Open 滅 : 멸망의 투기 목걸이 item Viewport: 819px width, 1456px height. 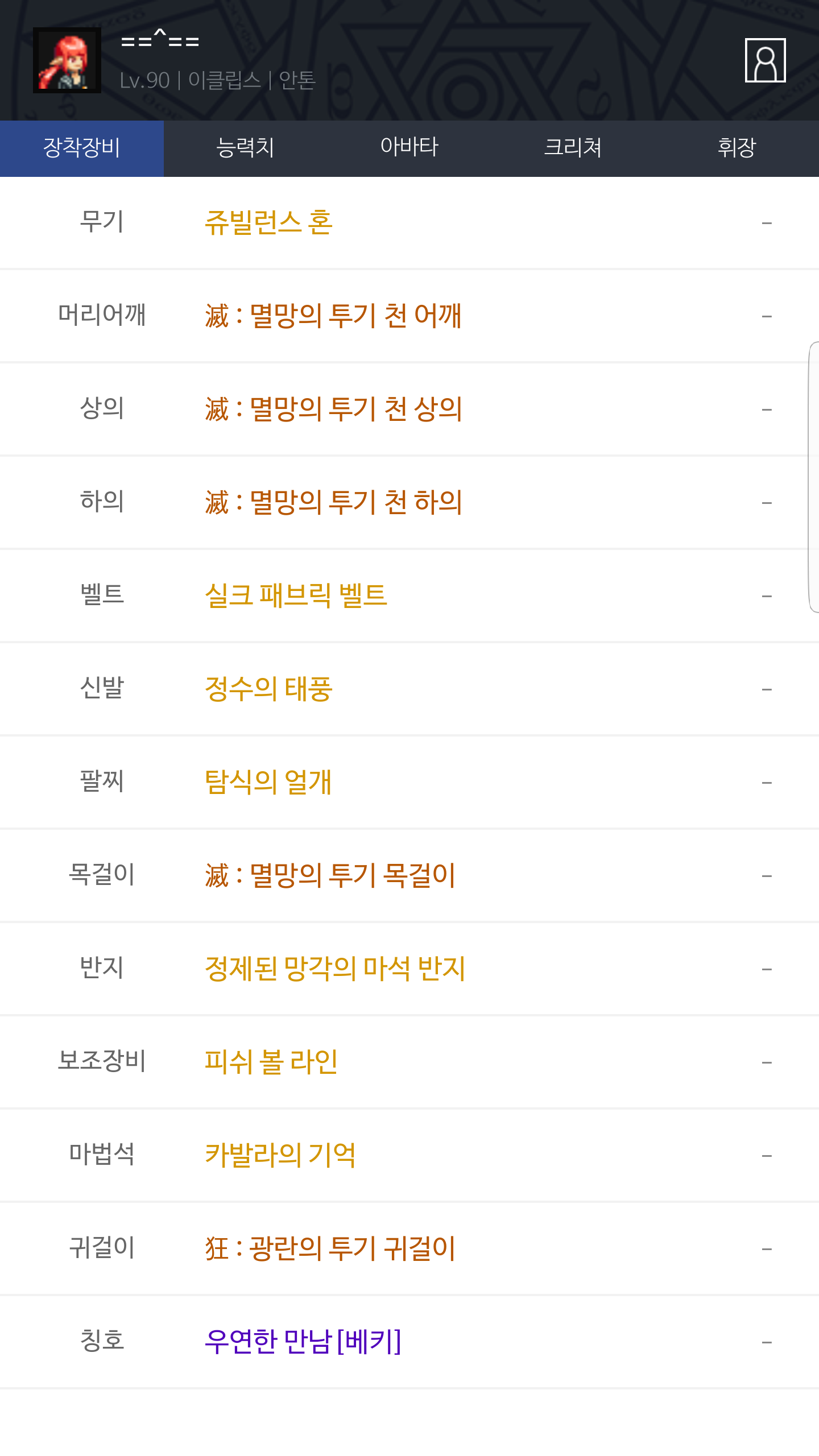330,875
